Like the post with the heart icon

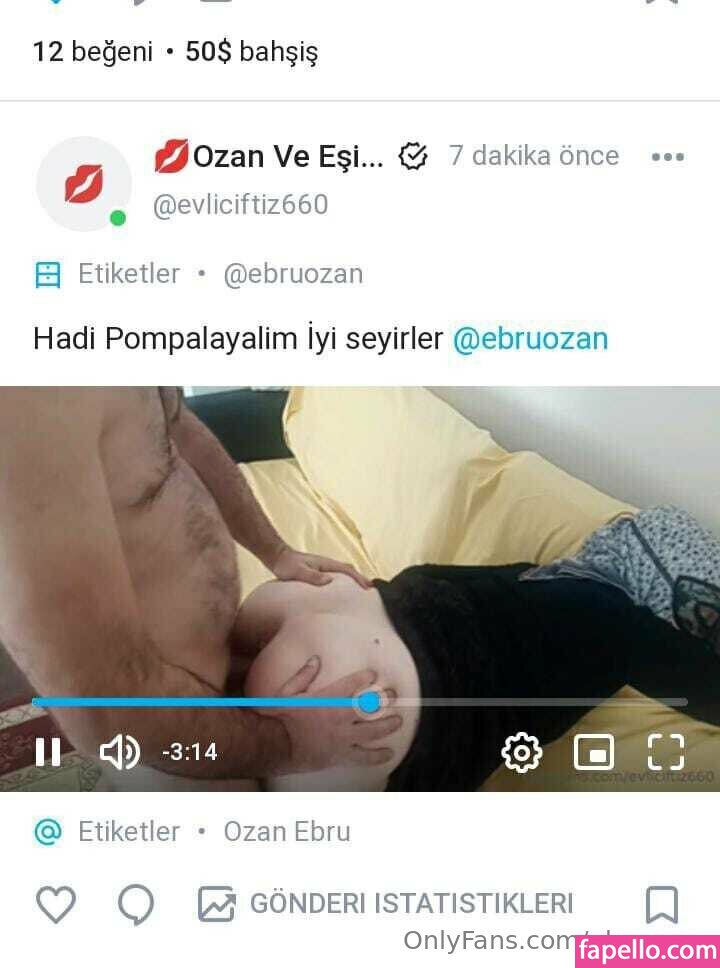click(56, 904)
